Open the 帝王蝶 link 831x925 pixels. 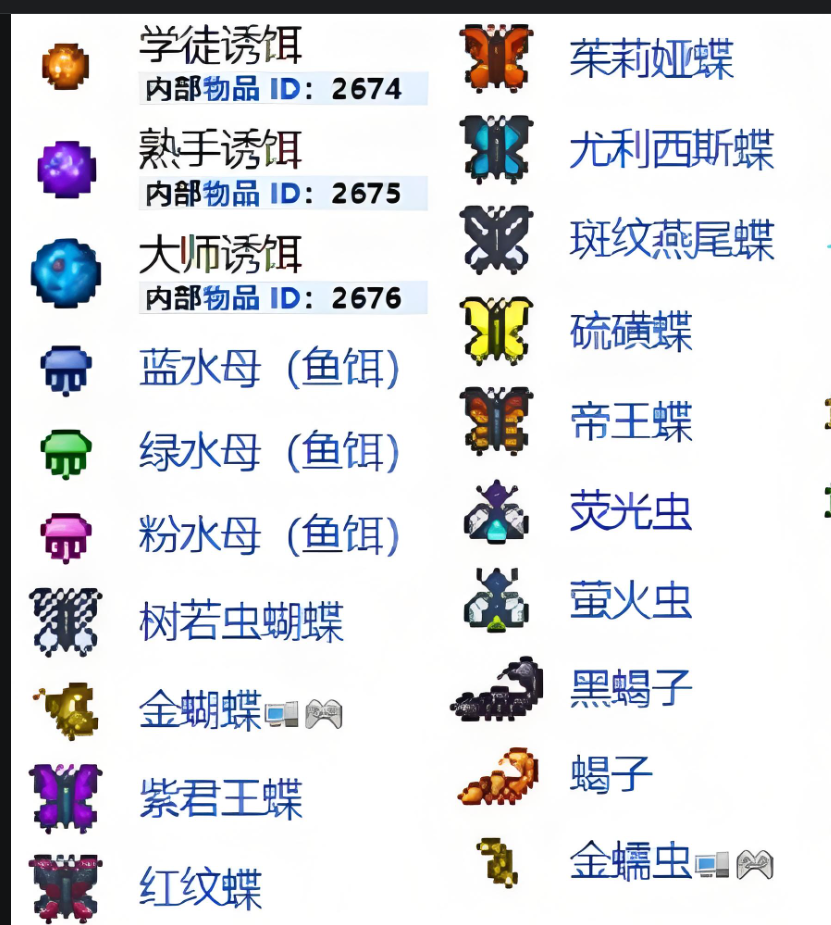click(x=630, y=421)
